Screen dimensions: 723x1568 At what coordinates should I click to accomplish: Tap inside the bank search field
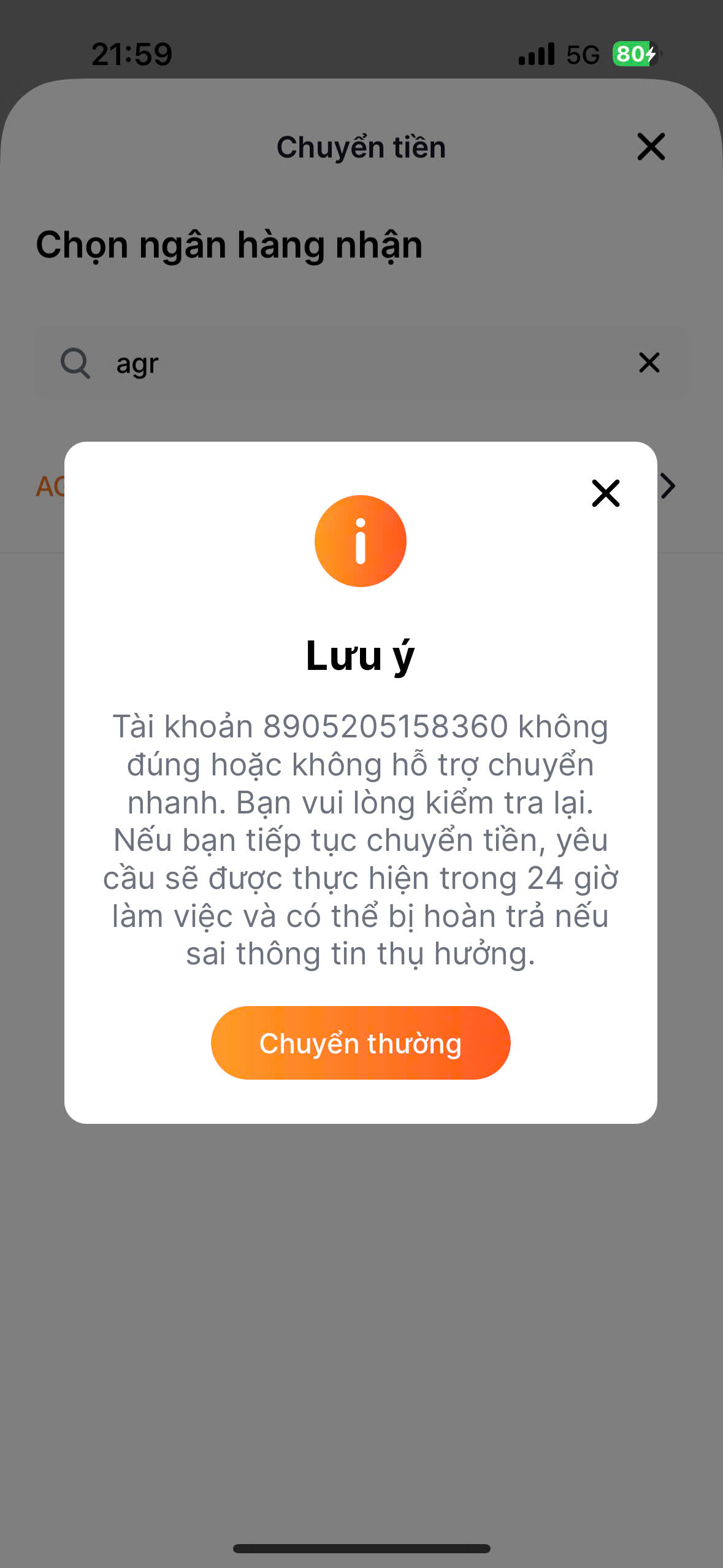(x=307, y=363)
